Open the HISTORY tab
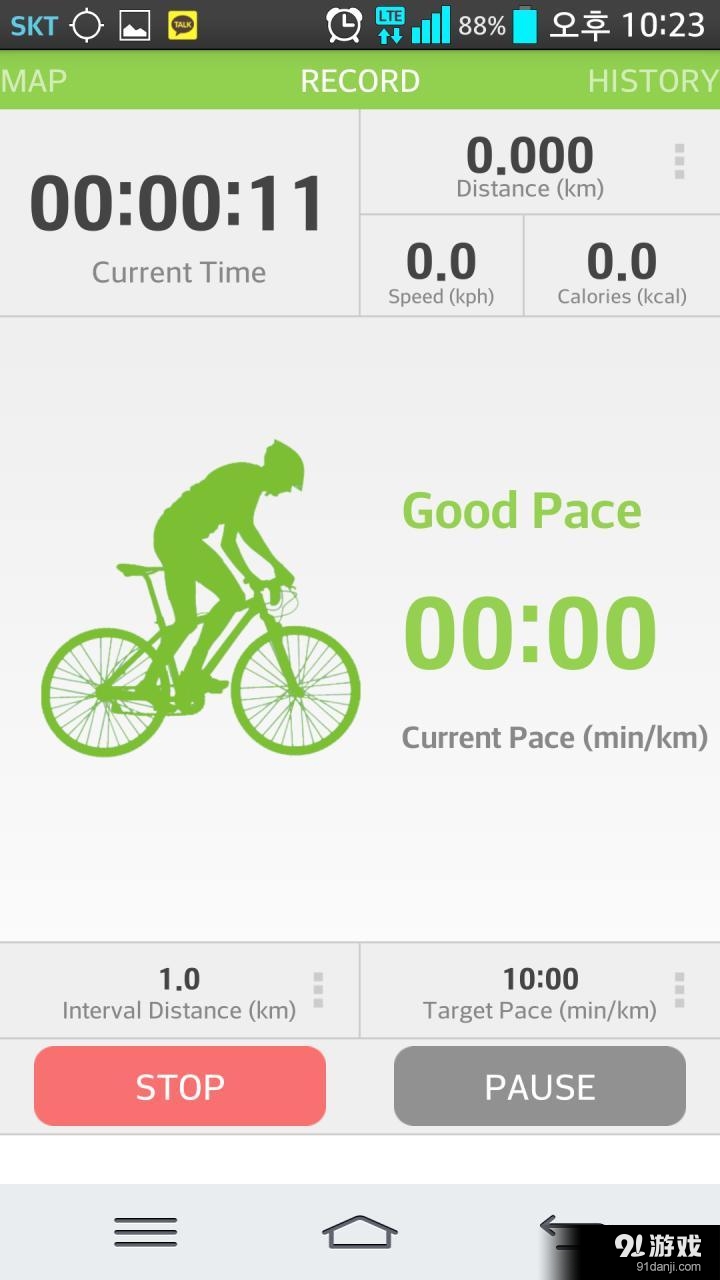This screenshot has height=1280, width=720. [x=652, y=81]
